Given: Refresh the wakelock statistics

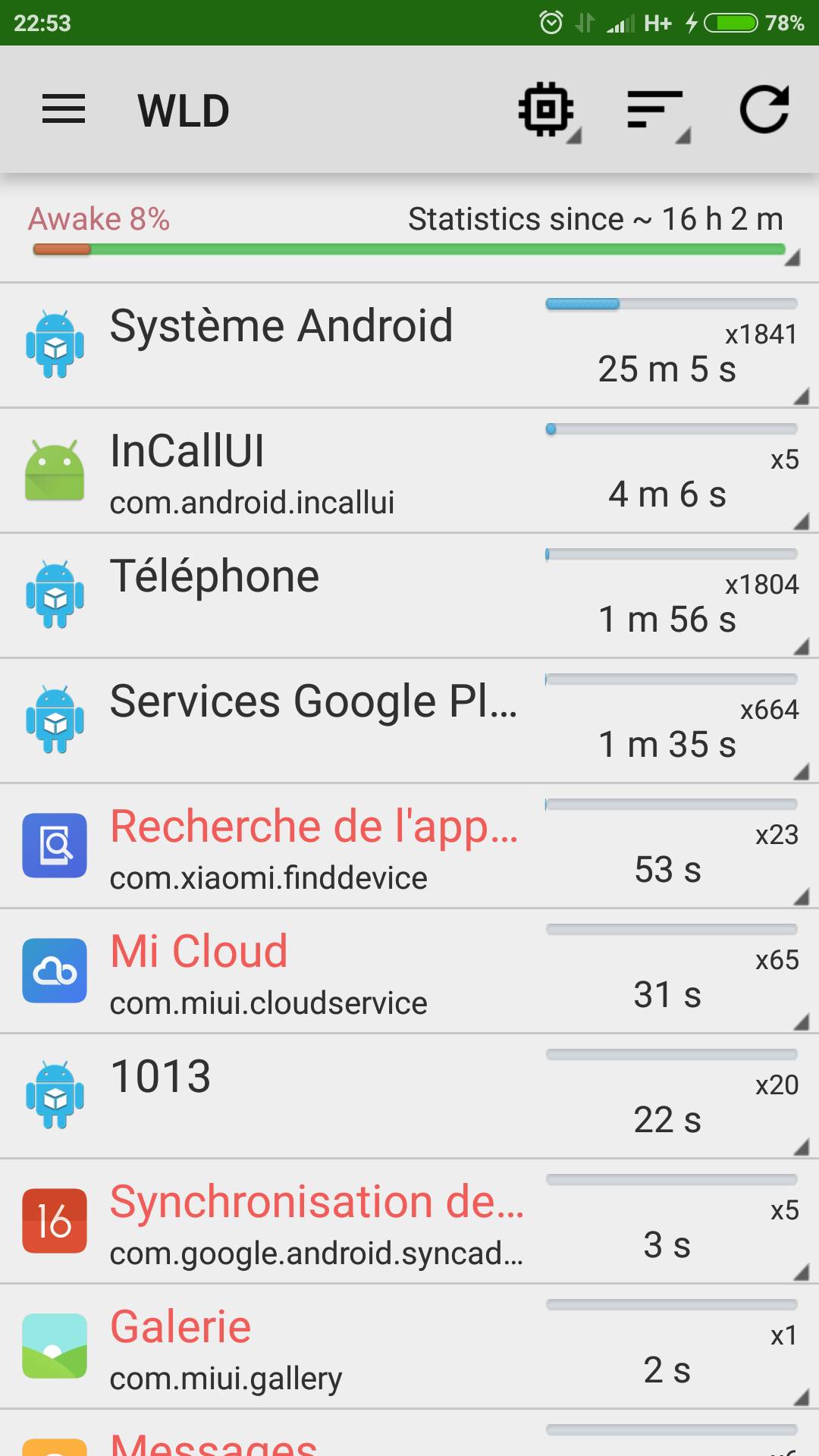Looking at the screenshot, I should point(764,110).
